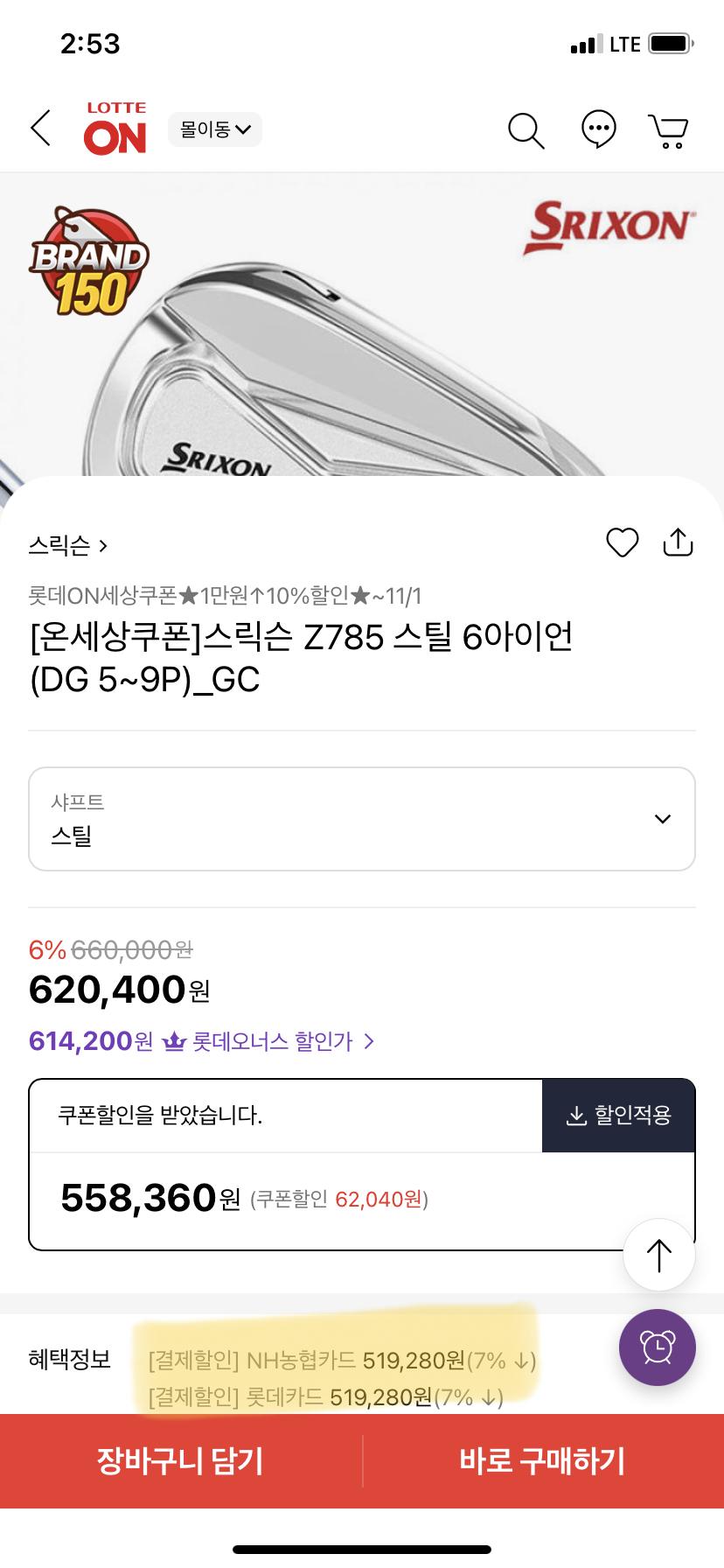Share this Srixon product
The height and width of the screenshot is (1568, 724).
click(x=679, y=542)
